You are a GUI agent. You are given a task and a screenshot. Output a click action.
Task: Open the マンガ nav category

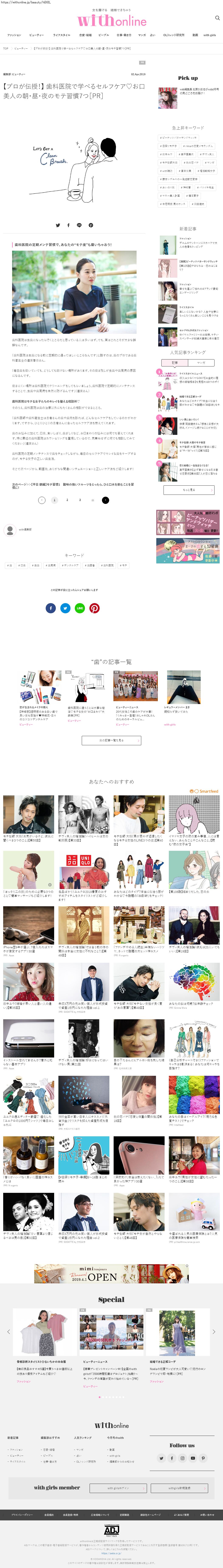(141, 35)
